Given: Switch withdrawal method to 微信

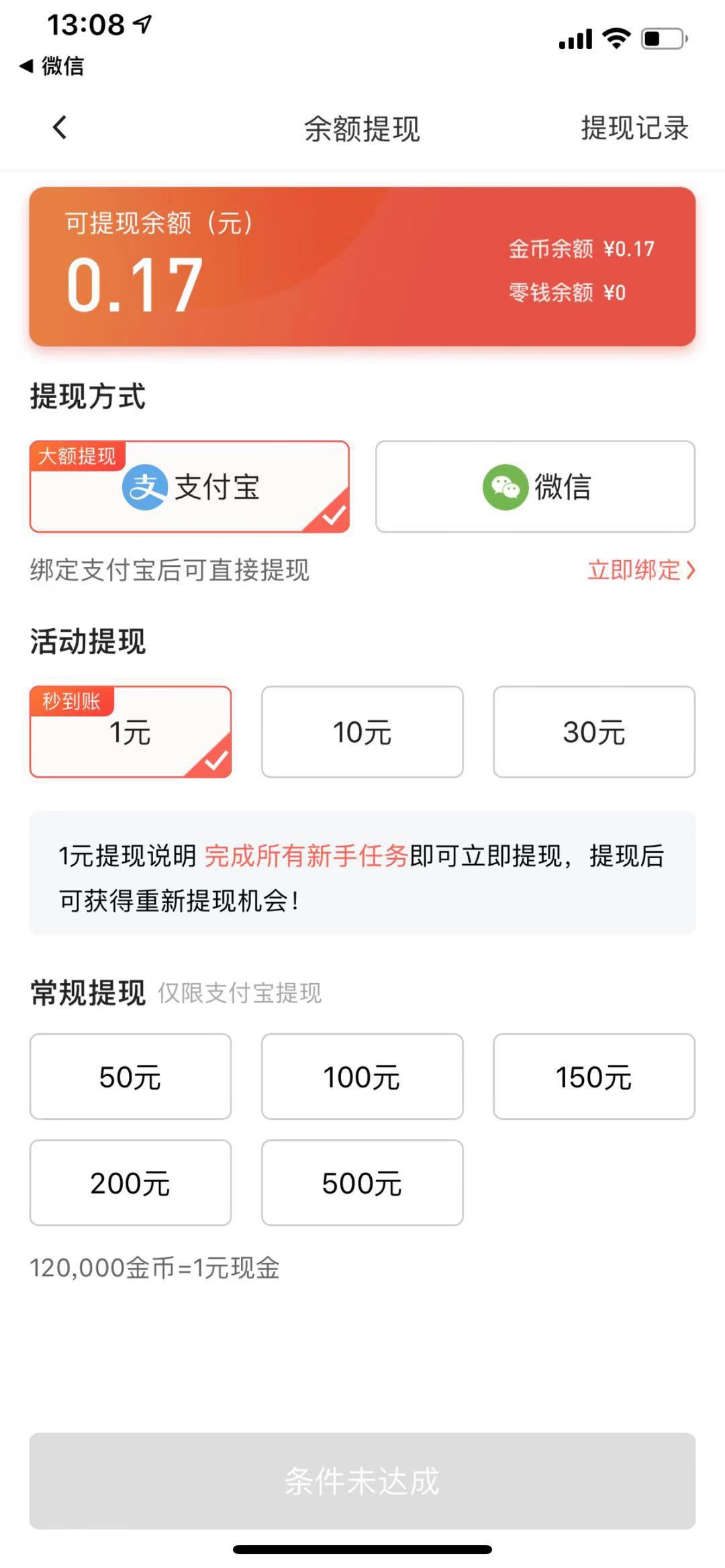Looking at the screenshot, I should [x=536, y=488].
